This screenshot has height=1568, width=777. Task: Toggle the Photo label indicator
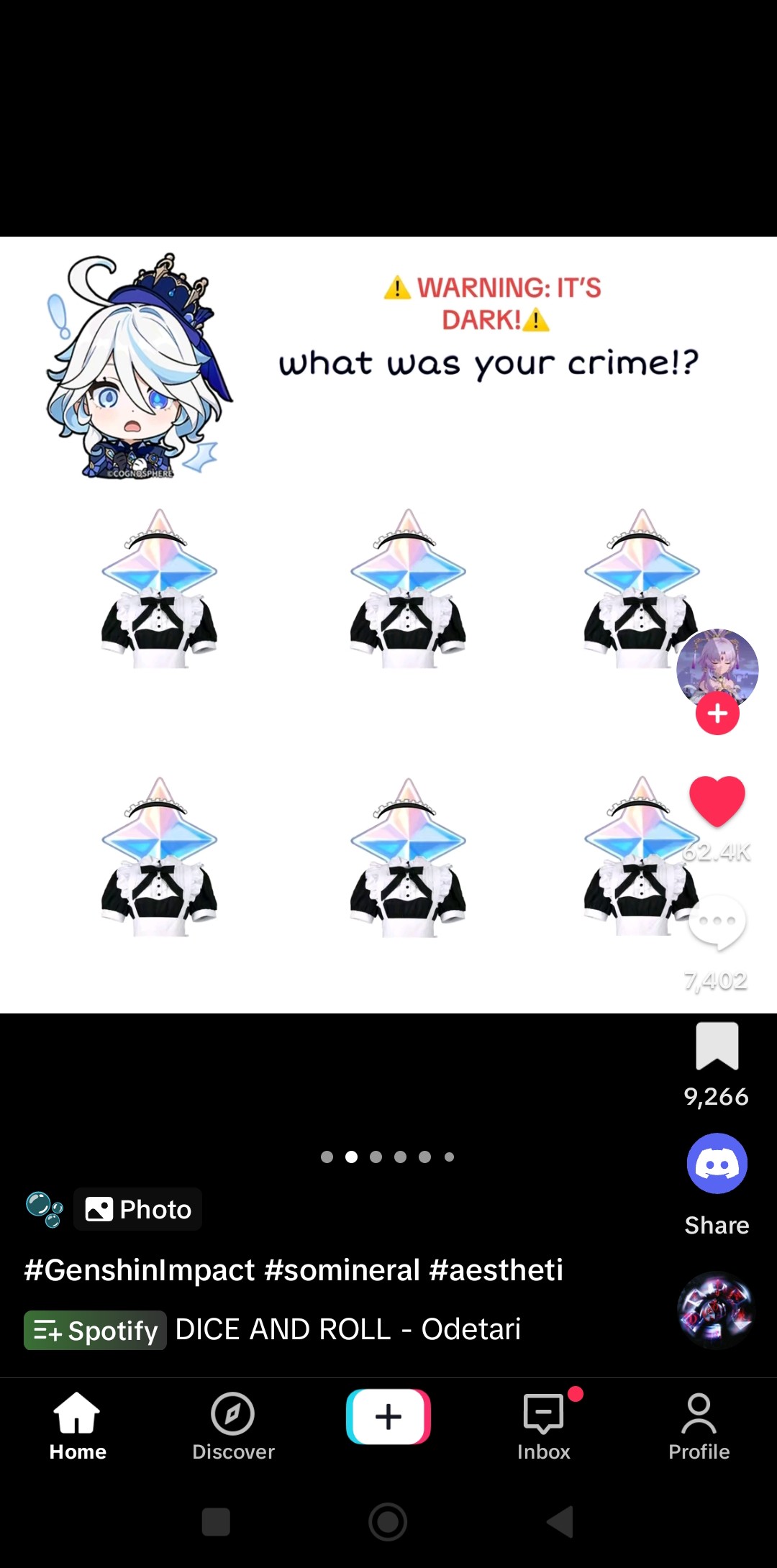[137, 1209]
